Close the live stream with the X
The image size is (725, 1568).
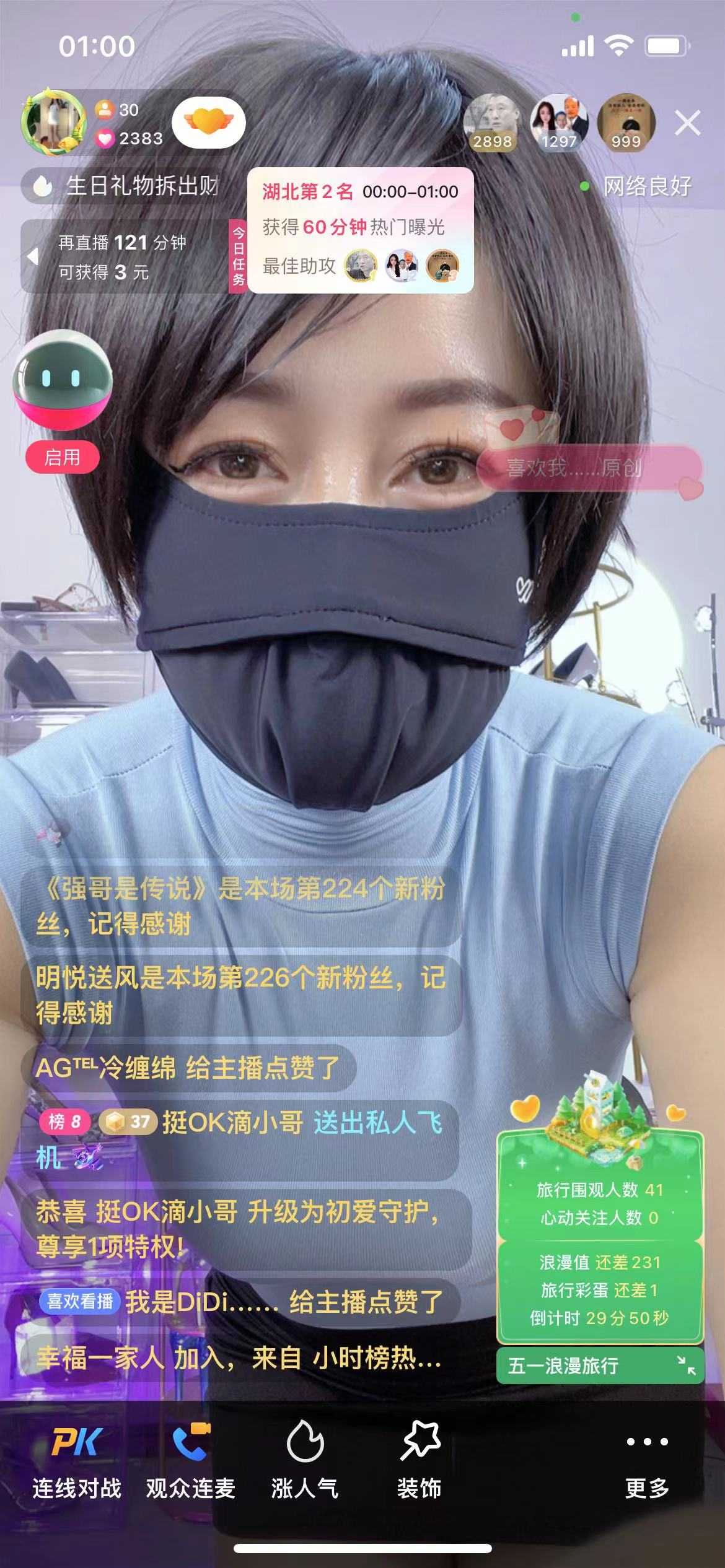click(687, 123)
